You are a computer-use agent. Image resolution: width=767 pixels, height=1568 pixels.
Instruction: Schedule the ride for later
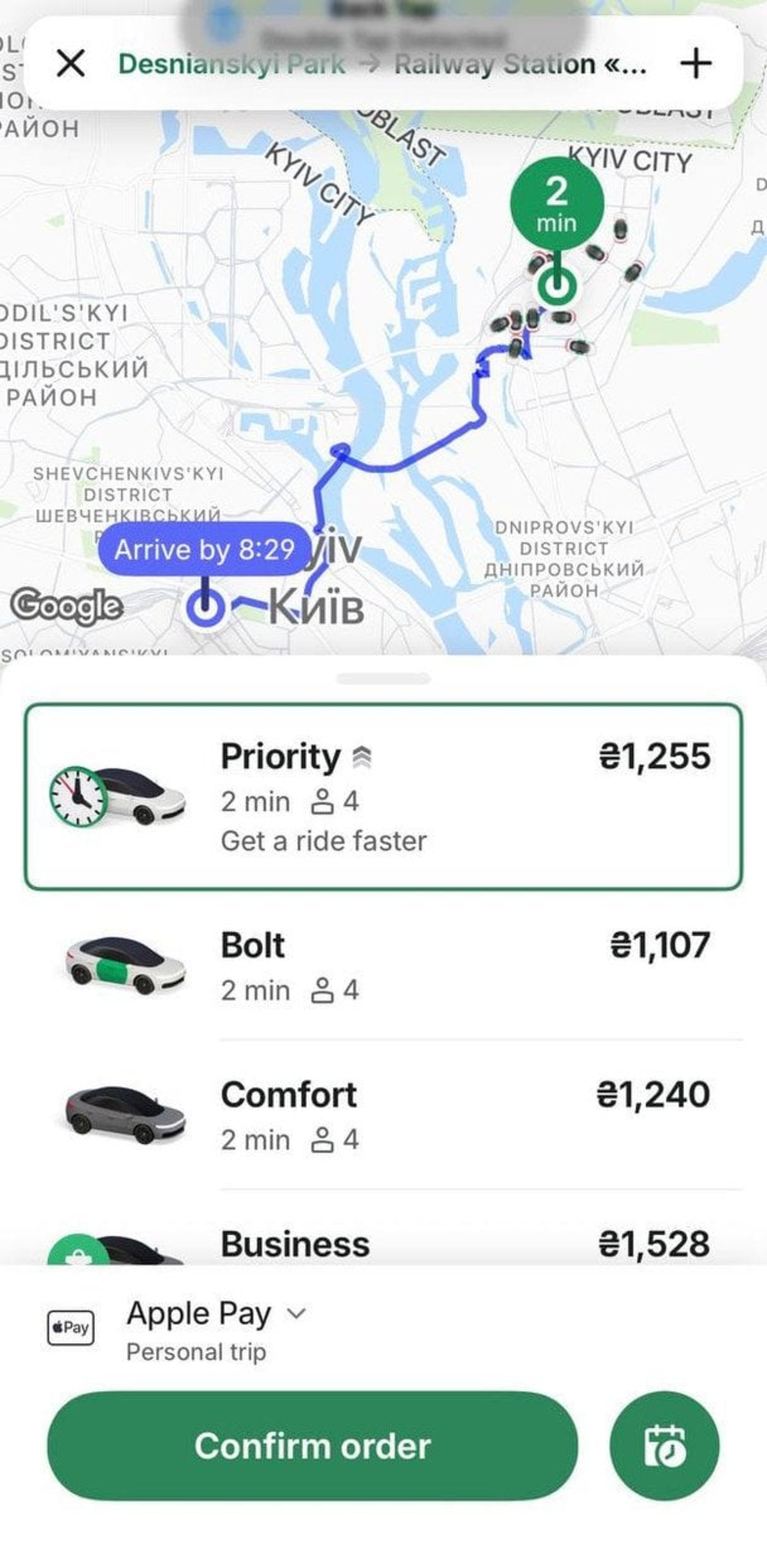[x=664, y=1446]
